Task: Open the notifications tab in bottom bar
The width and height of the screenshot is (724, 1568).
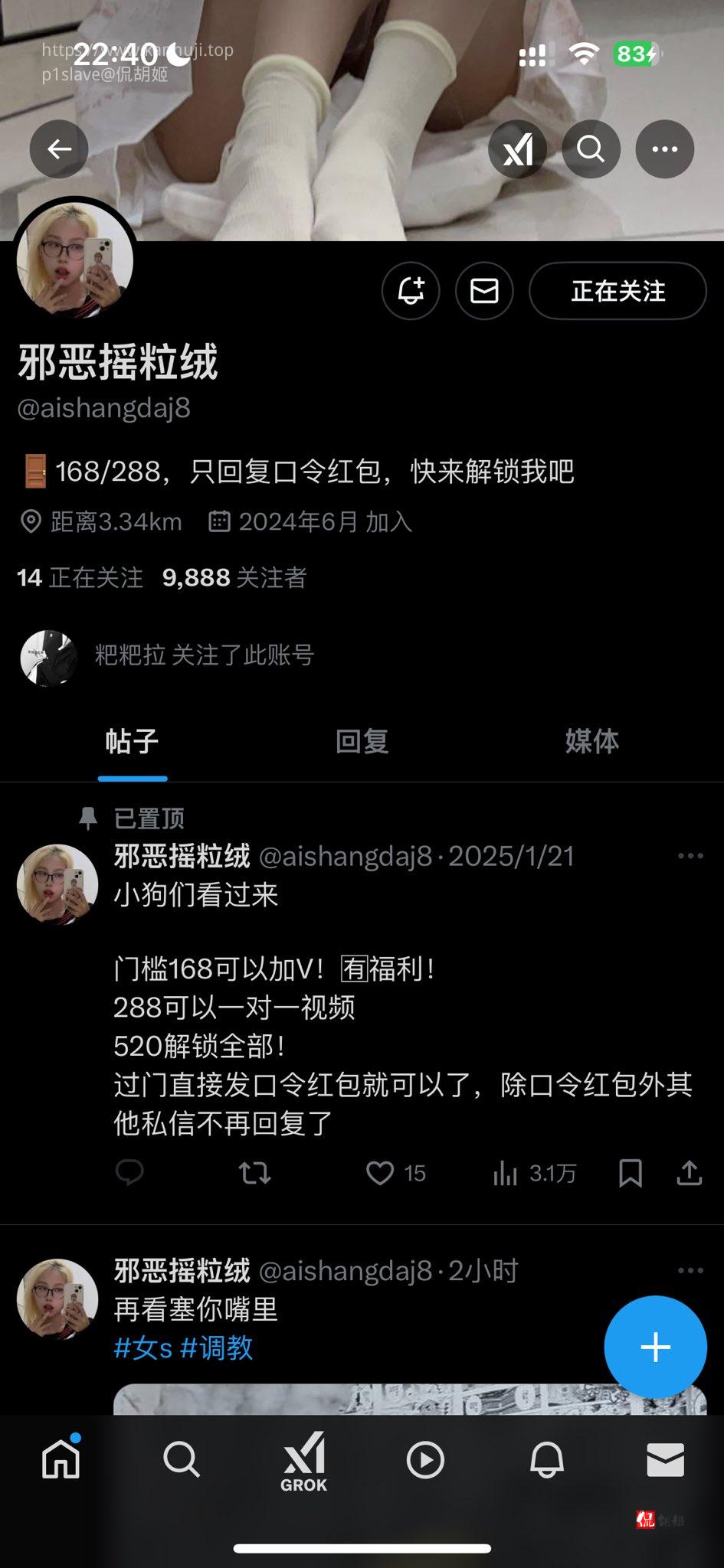Action: click(546, 1461)
